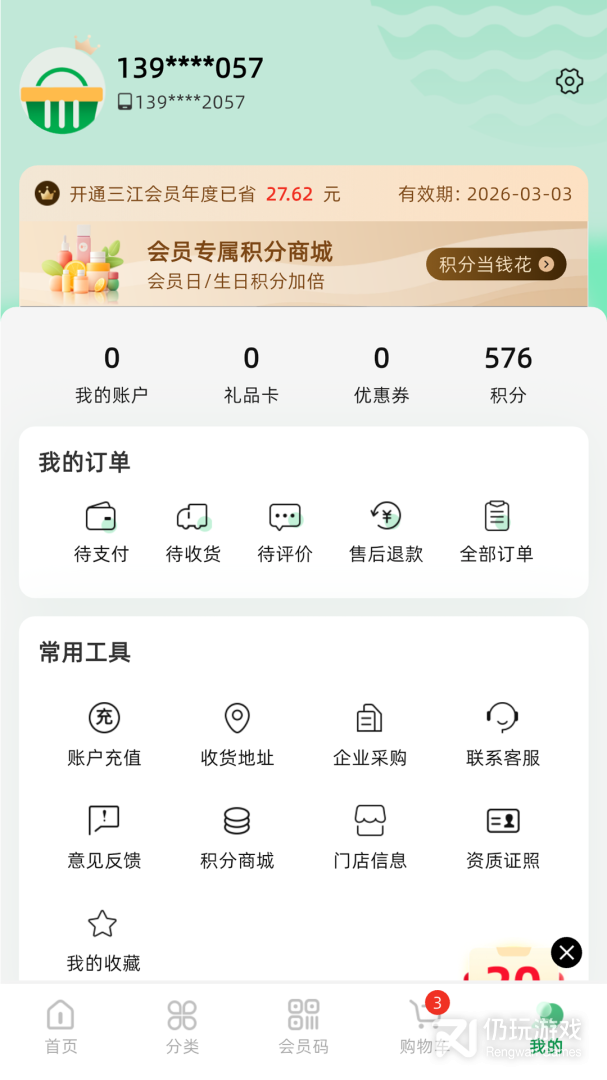Contact 联系客服
The height and width of the screenshot is (1080, 607).
(503, 735)
